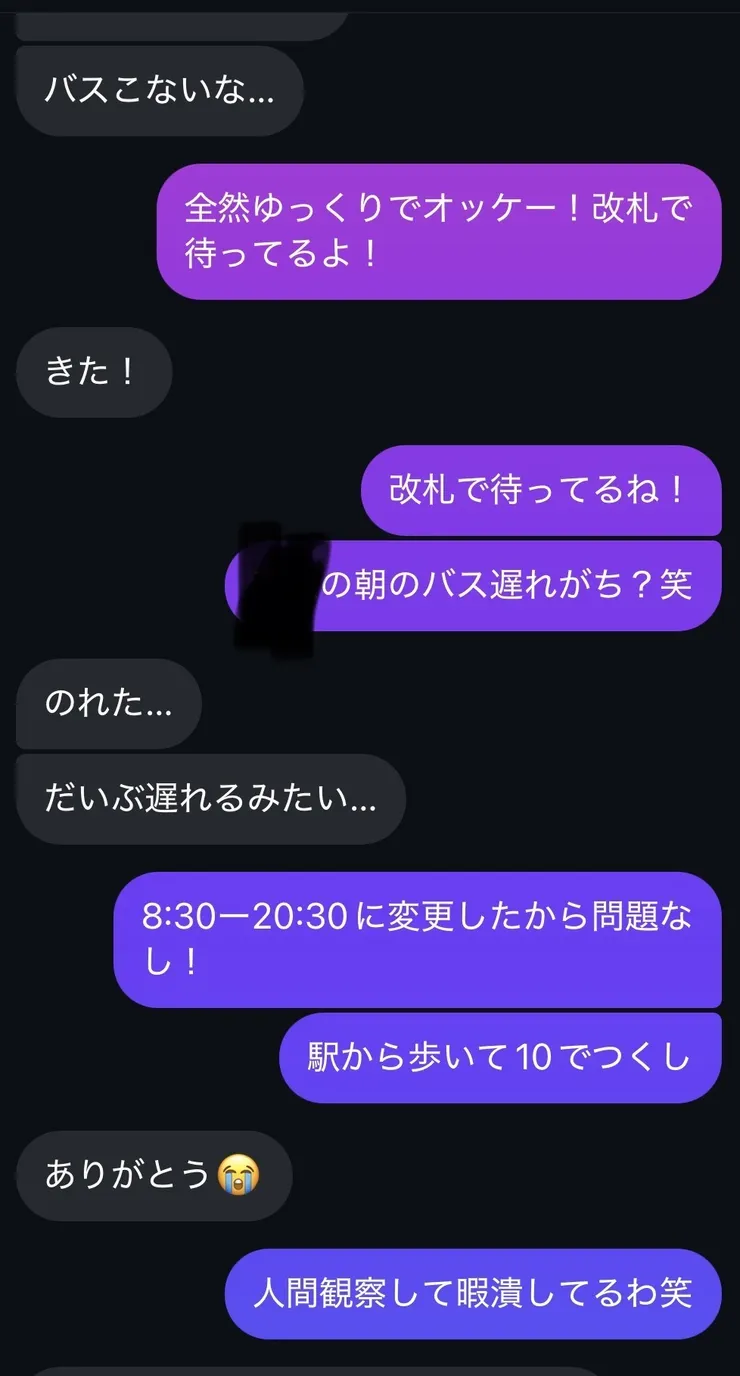The image size is (740, 1376).
Task: Click the '改札で待ってるね！' sent message
Action: (x=541, y=491)
